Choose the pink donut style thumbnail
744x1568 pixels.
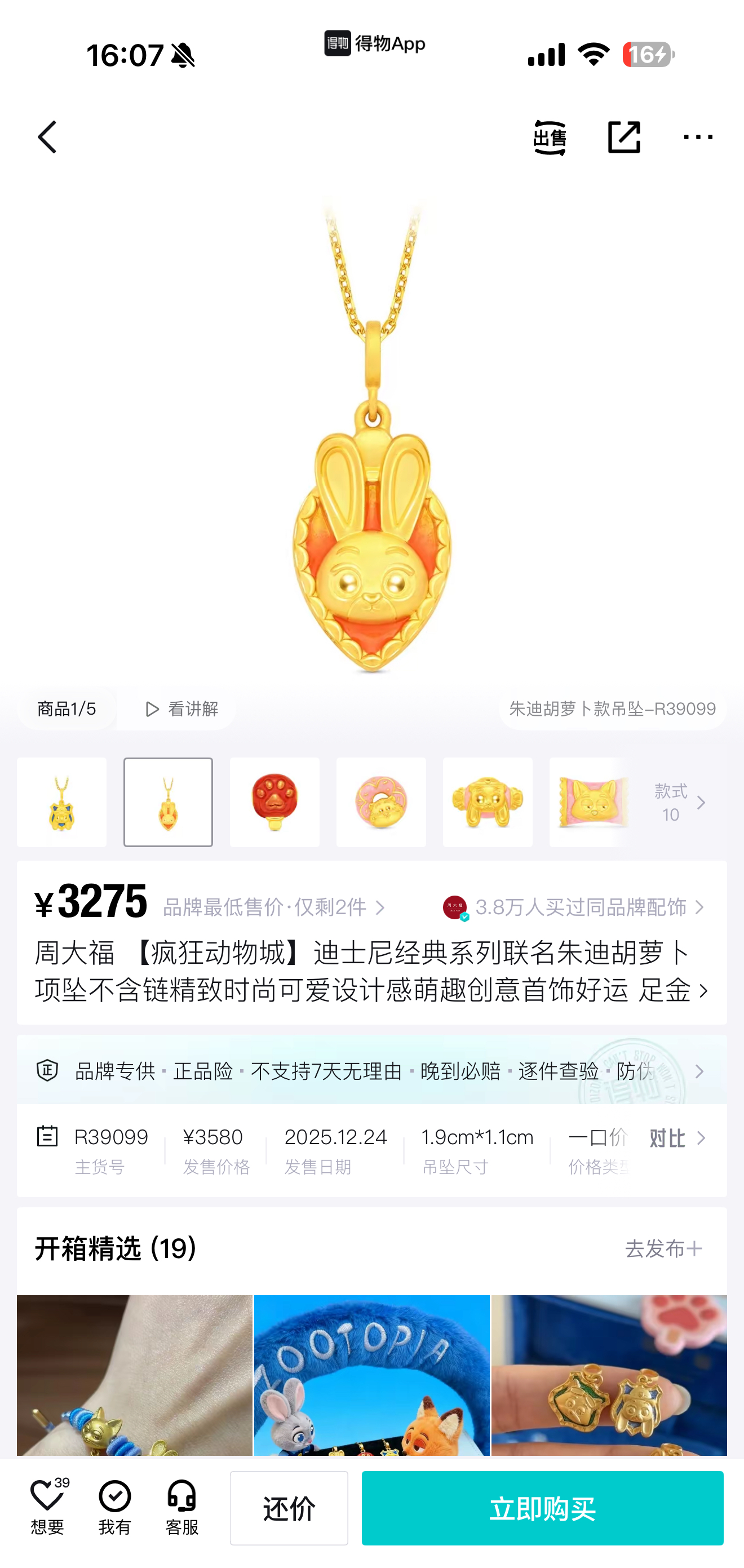click(381, 802)
